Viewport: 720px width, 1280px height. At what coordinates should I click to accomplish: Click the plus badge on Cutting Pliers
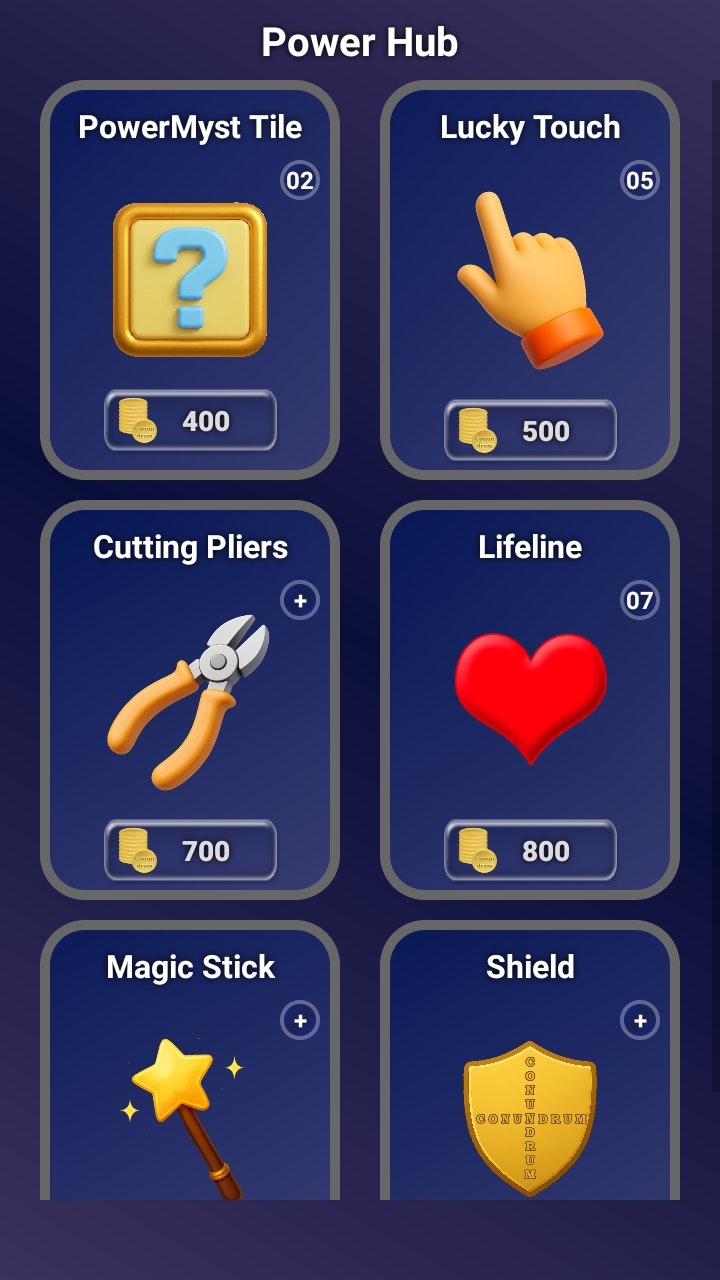[x=298, y=600]
